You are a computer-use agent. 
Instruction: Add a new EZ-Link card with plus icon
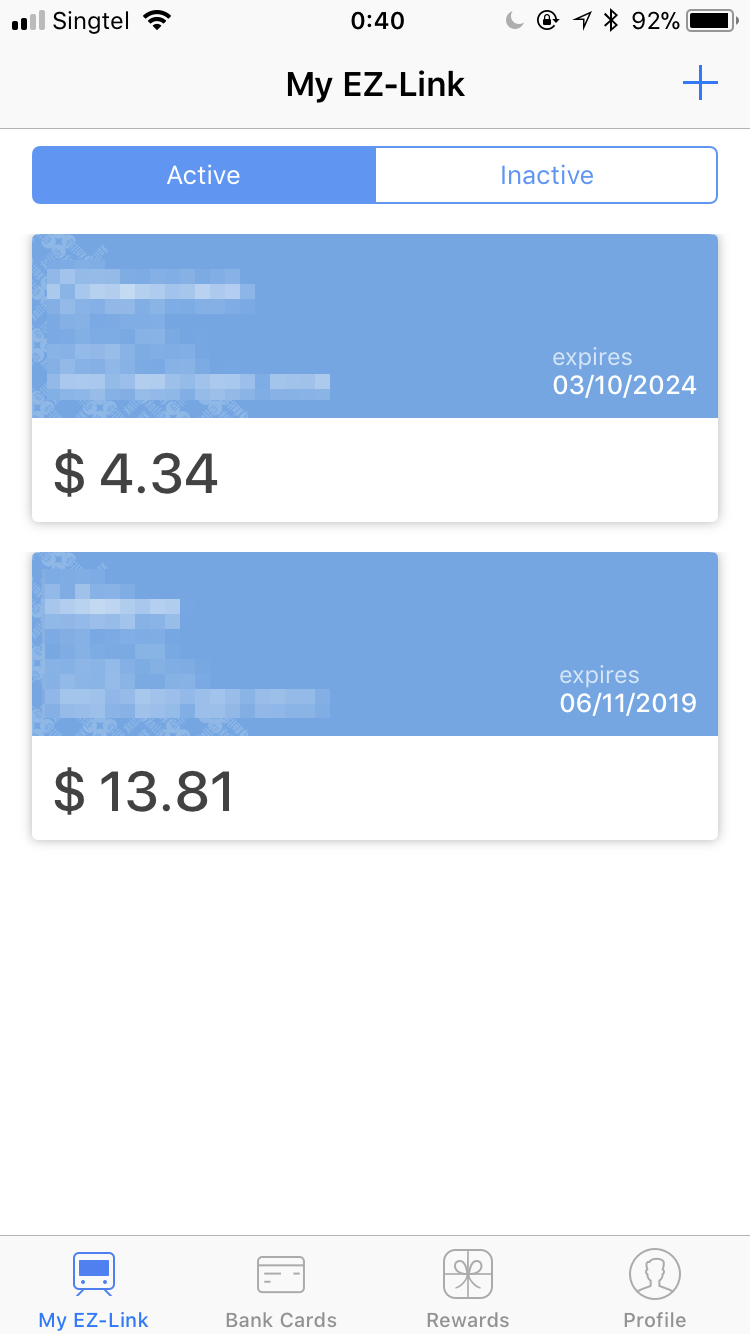click(x=700, y=83)
